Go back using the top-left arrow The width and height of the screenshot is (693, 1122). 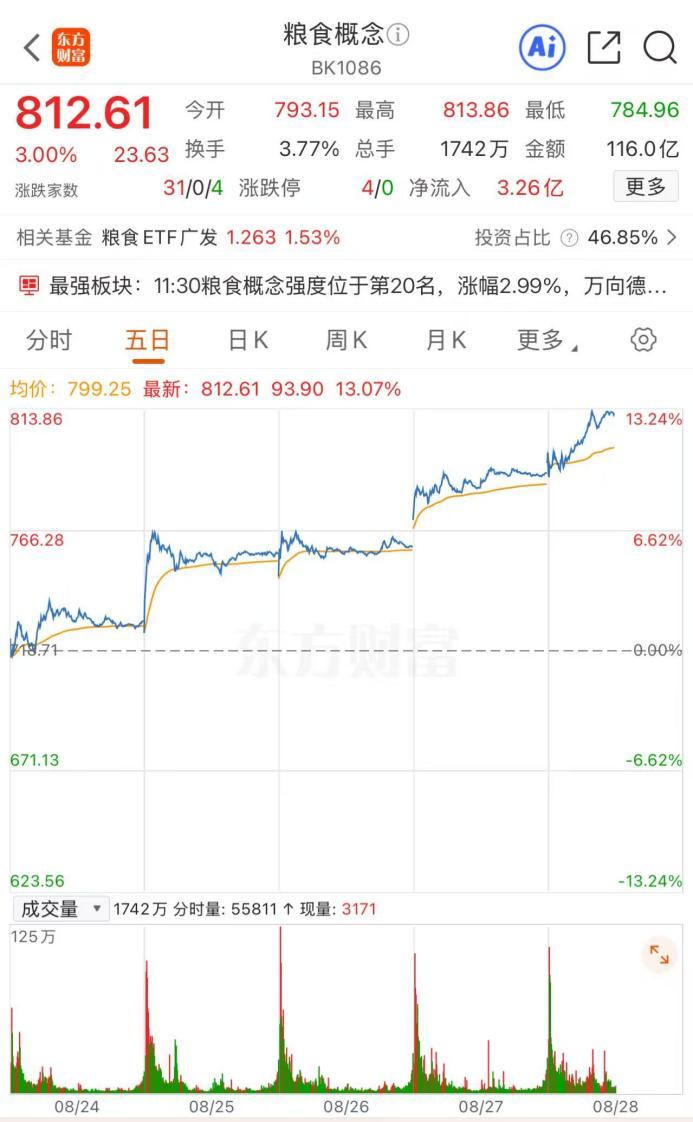pyautogui.click(x=32, y=48)
